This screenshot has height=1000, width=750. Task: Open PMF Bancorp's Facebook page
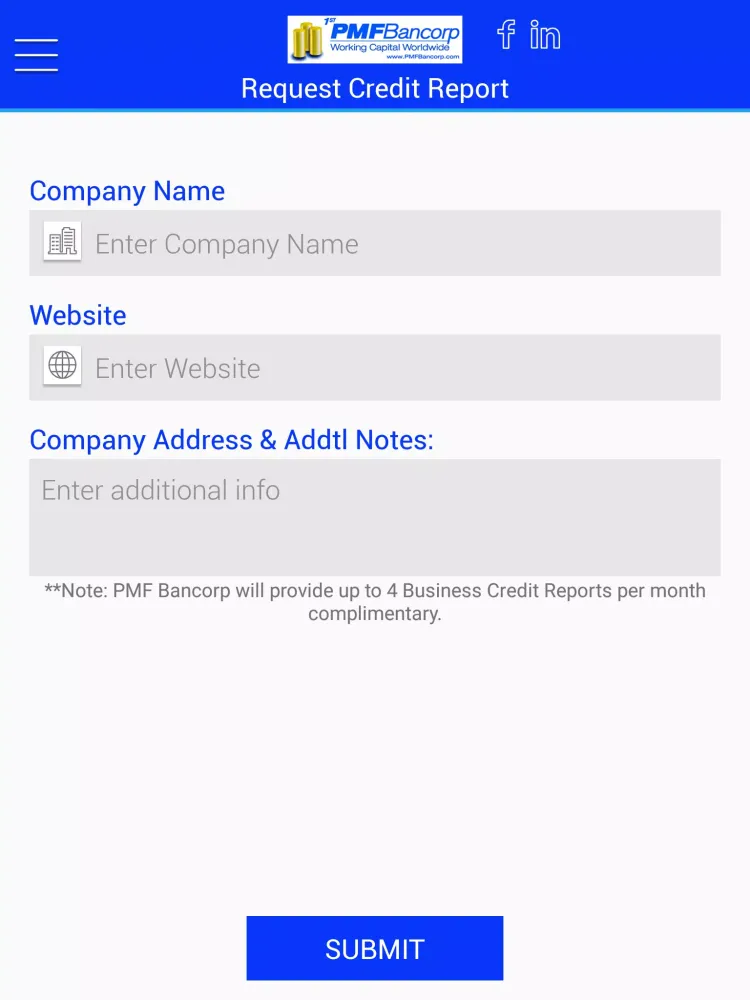pos(506,35)
